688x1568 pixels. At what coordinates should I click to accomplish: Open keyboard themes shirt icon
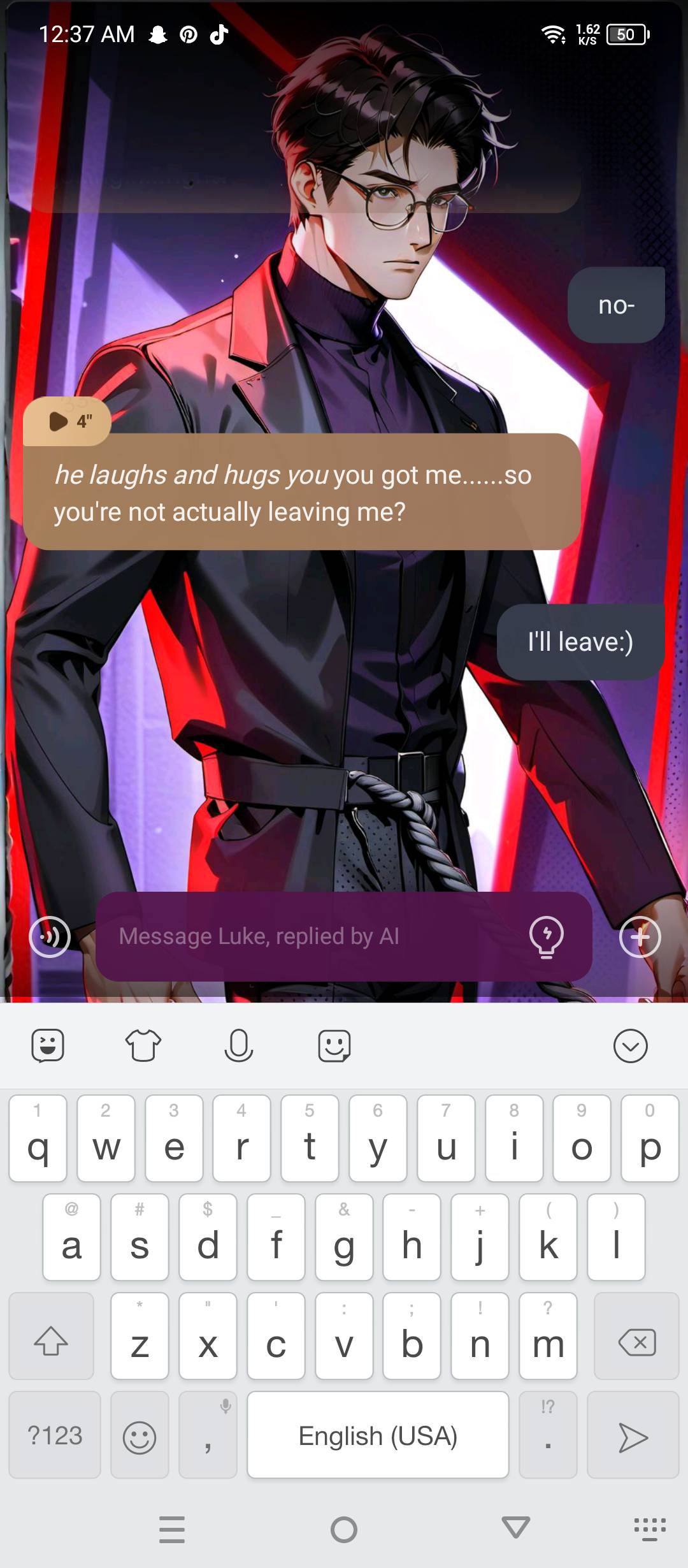pos(143,1045)
